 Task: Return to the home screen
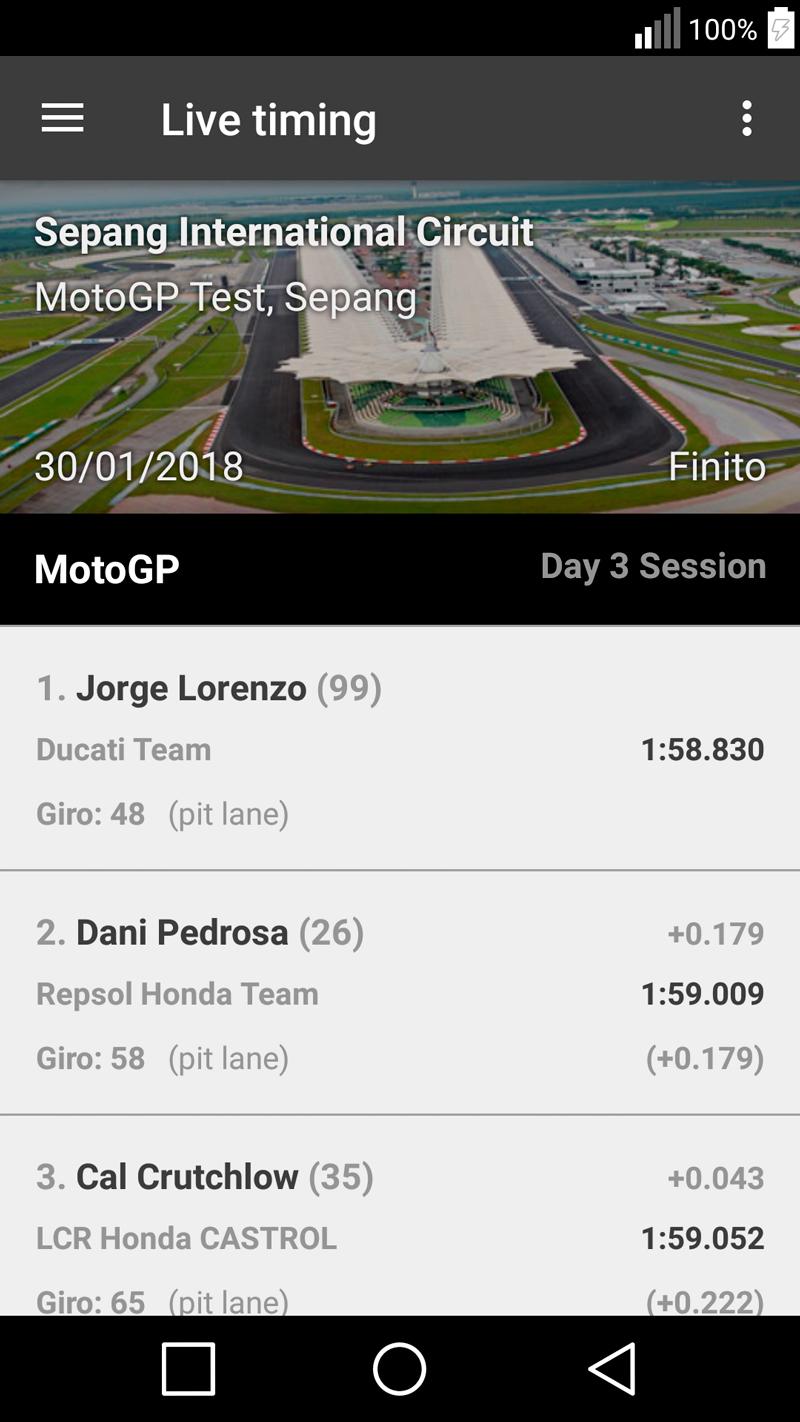click(399, 1368)
